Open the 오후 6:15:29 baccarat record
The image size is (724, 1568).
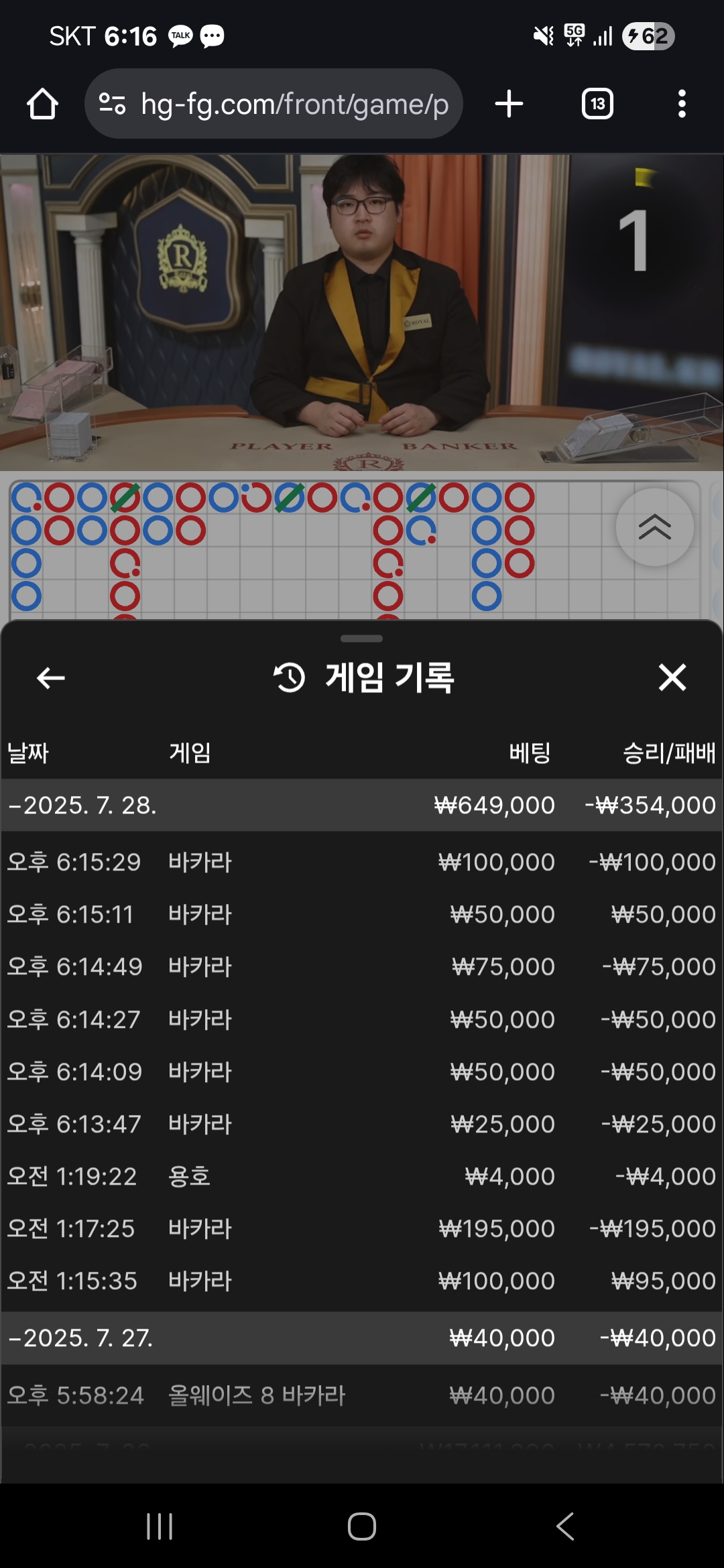362,862
